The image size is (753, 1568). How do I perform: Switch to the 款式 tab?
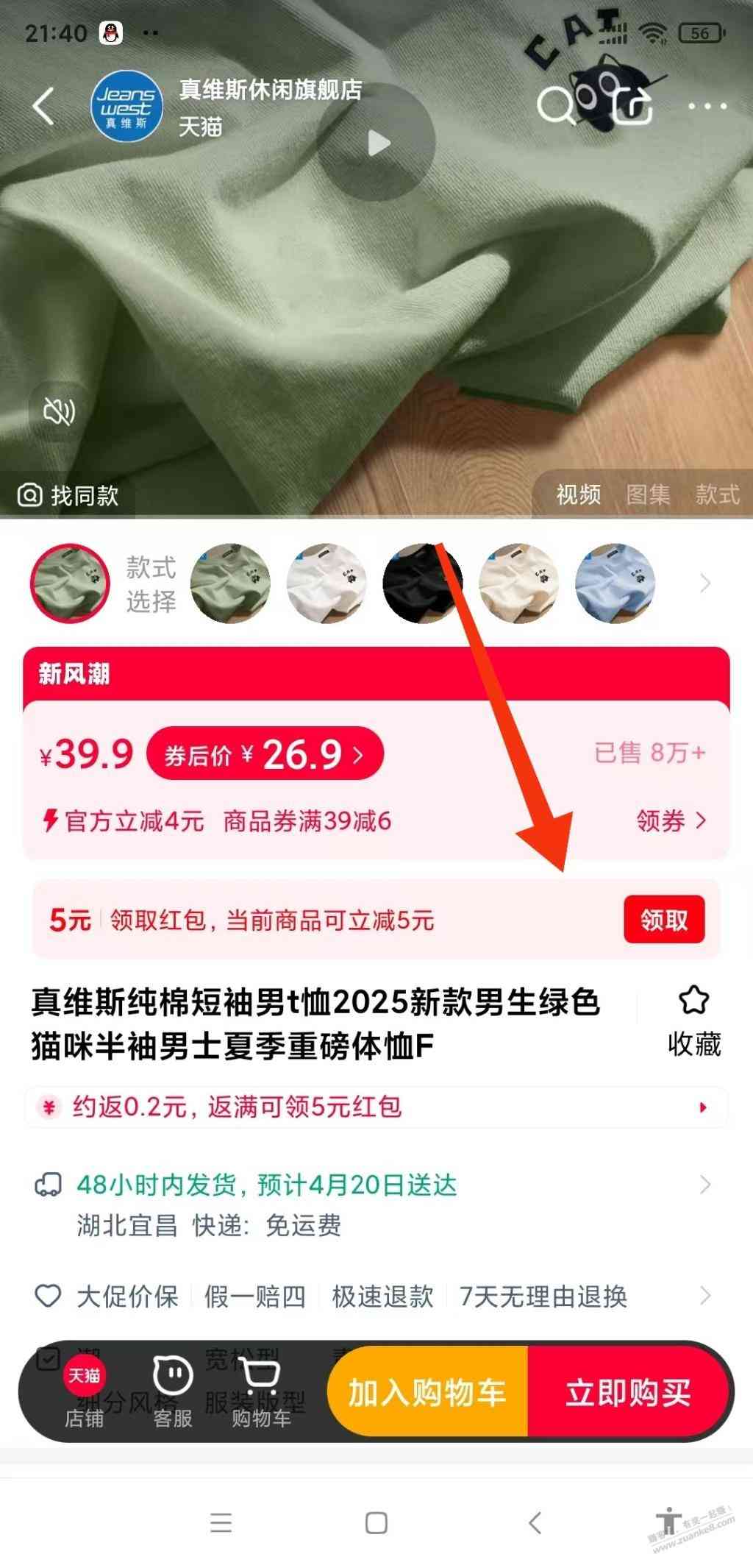[x=717, y=494]
